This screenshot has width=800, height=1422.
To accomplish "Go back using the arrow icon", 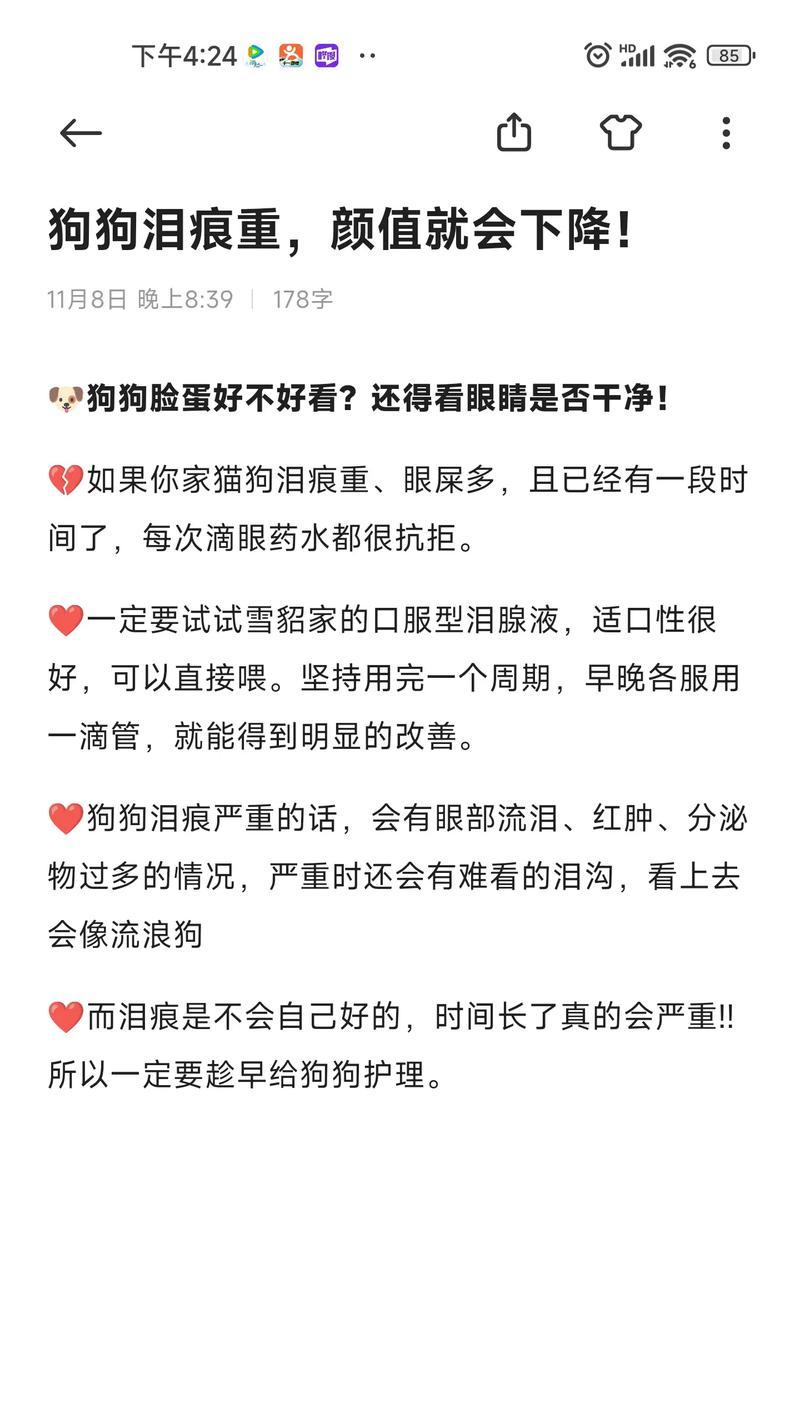I will [x=80, y=133].
